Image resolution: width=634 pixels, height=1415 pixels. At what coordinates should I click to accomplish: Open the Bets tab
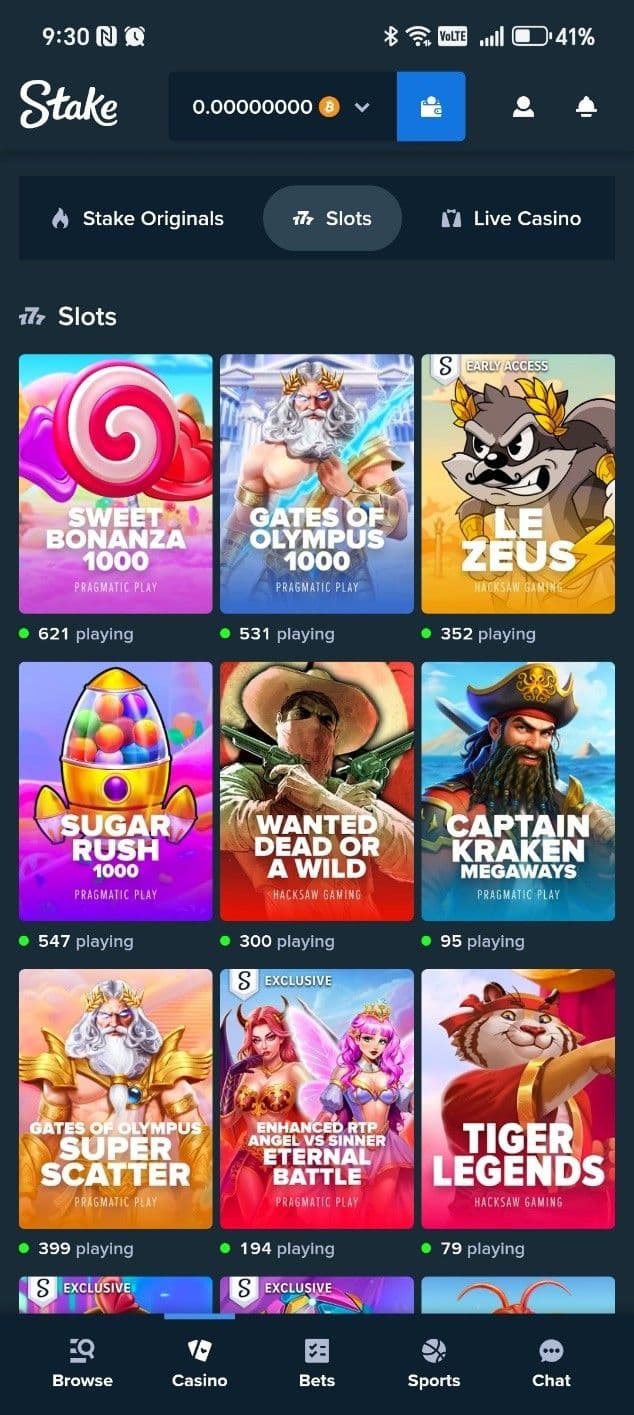(x=316, y=1364)
